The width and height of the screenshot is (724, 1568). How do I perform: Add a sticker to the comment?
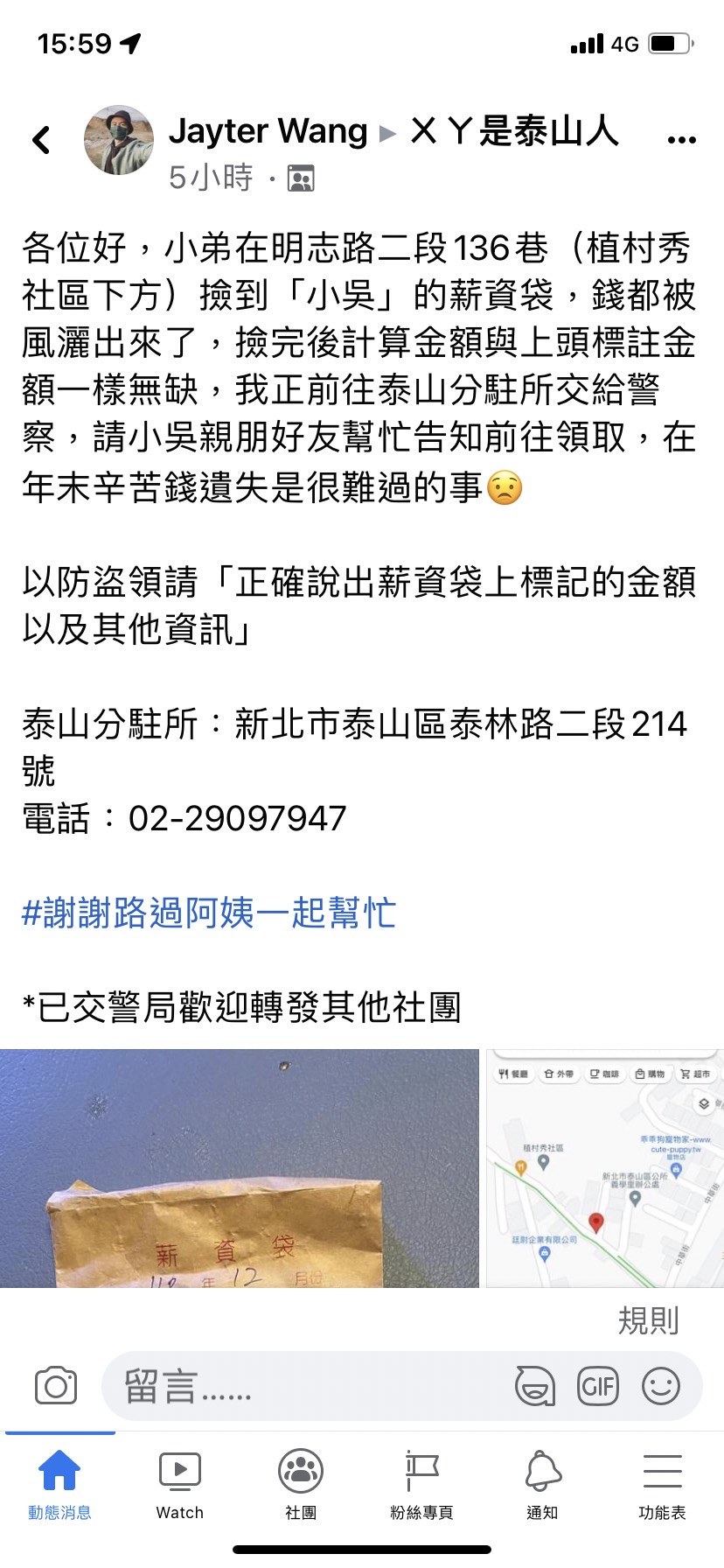click(x=535, y=1386)
